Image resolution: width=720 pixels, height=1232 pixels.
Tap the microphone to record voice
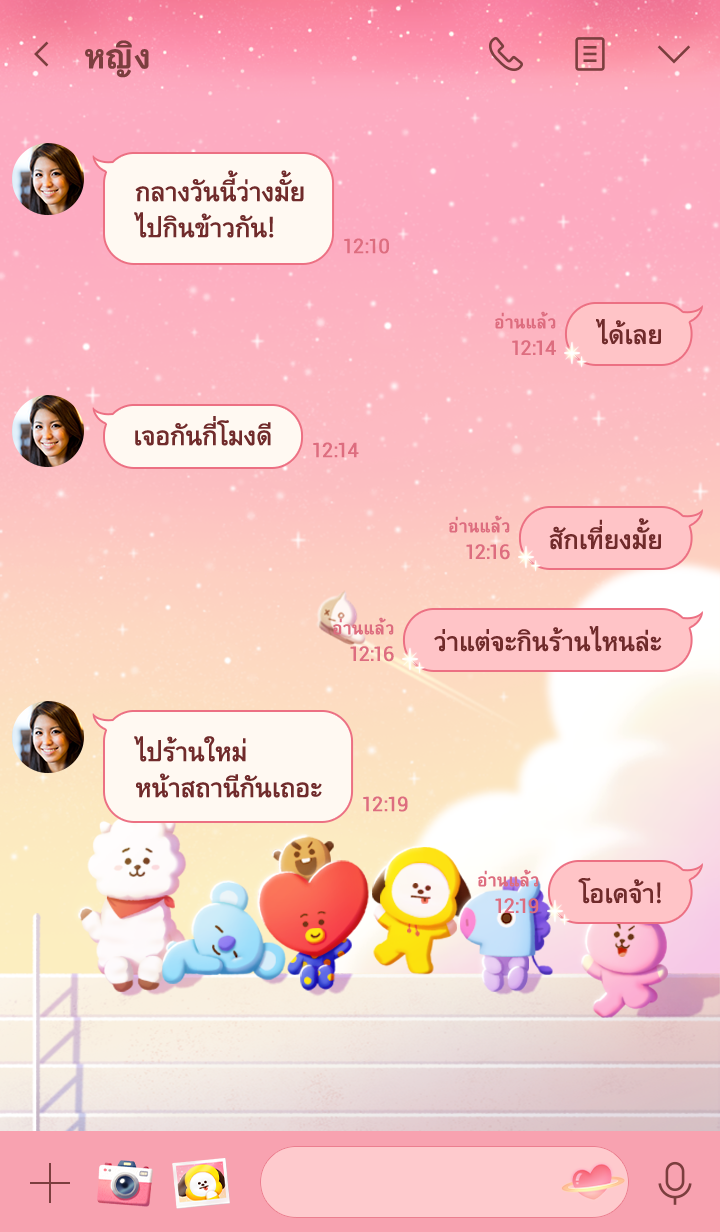(x=675, y=1183)
